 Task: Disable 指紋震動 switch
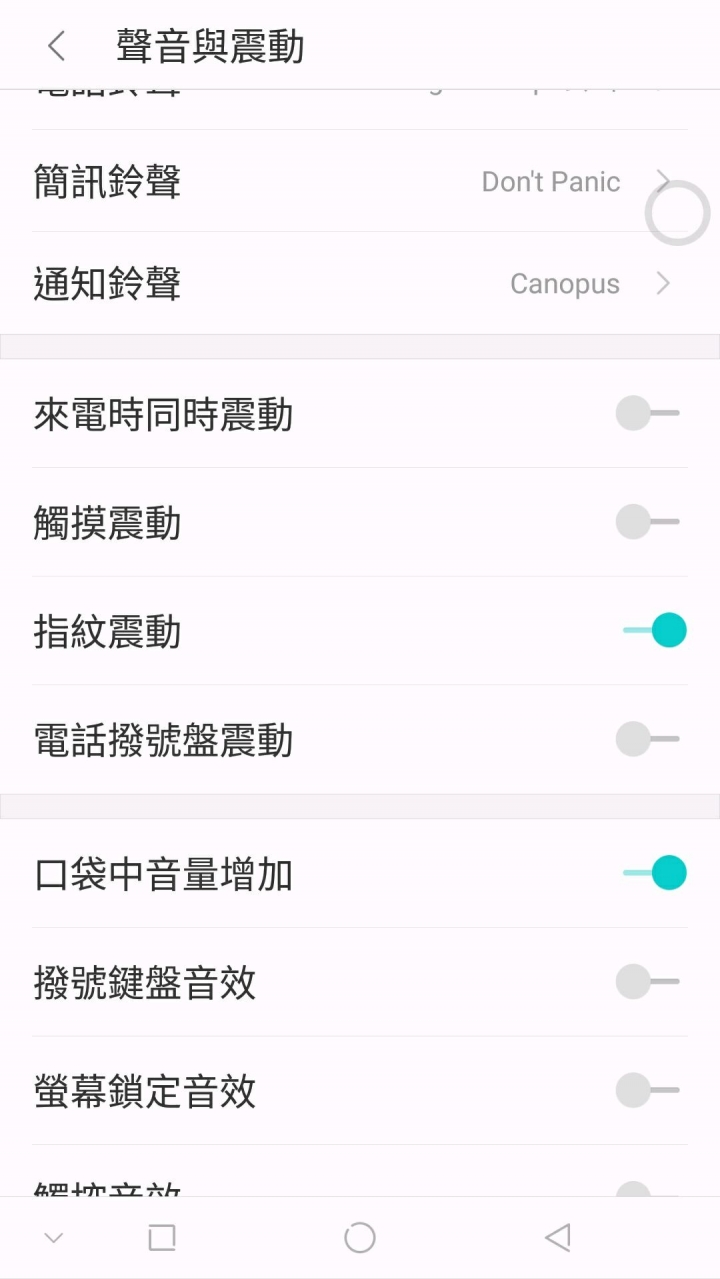click(655, 631)
